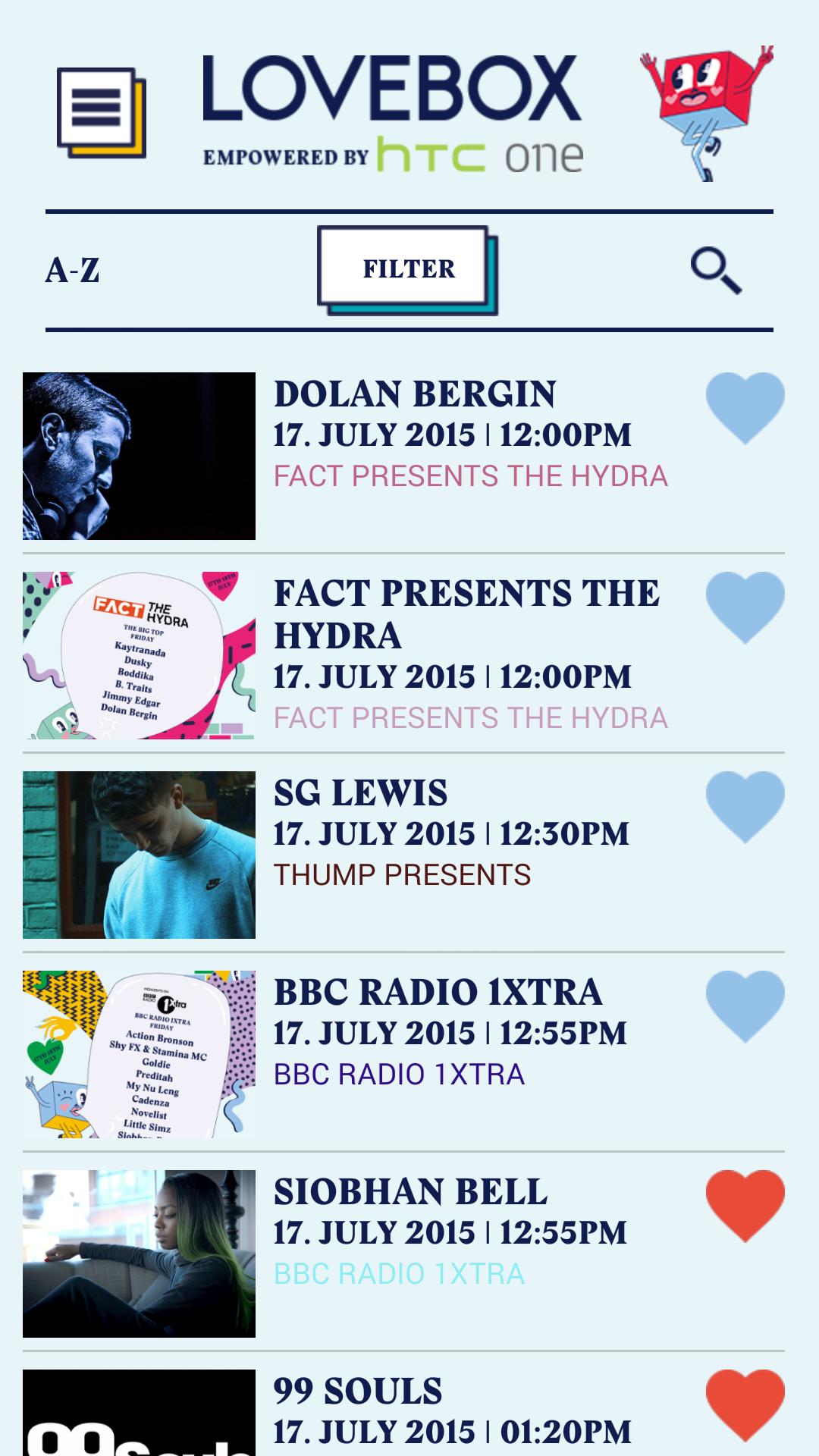This screenshot has width=819, height=1456.
Task: Open the 99 Souls entry
Action: pos(358,1392)
